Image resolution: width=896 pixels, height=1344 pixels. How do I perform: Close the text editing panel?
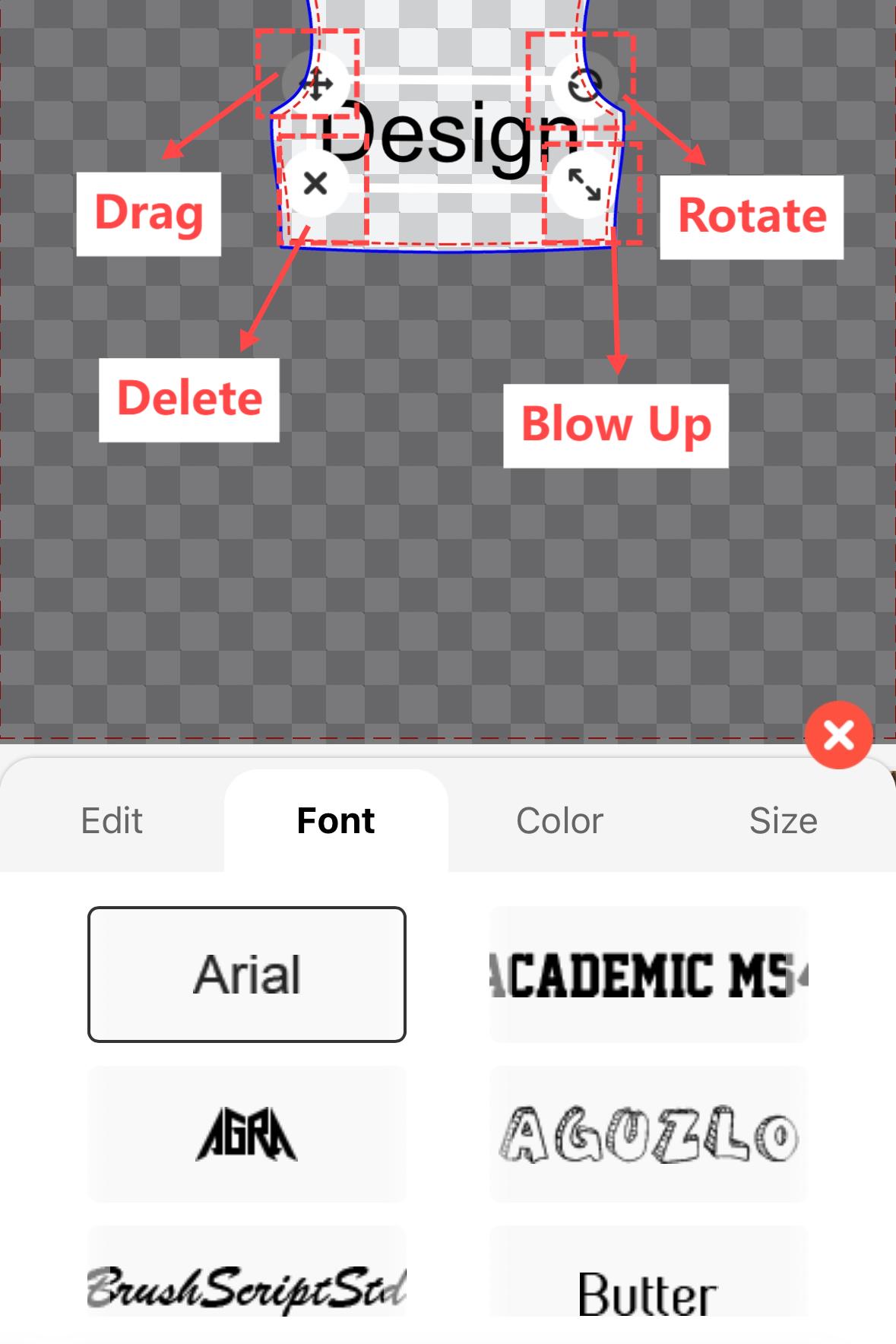click(838, 734)
